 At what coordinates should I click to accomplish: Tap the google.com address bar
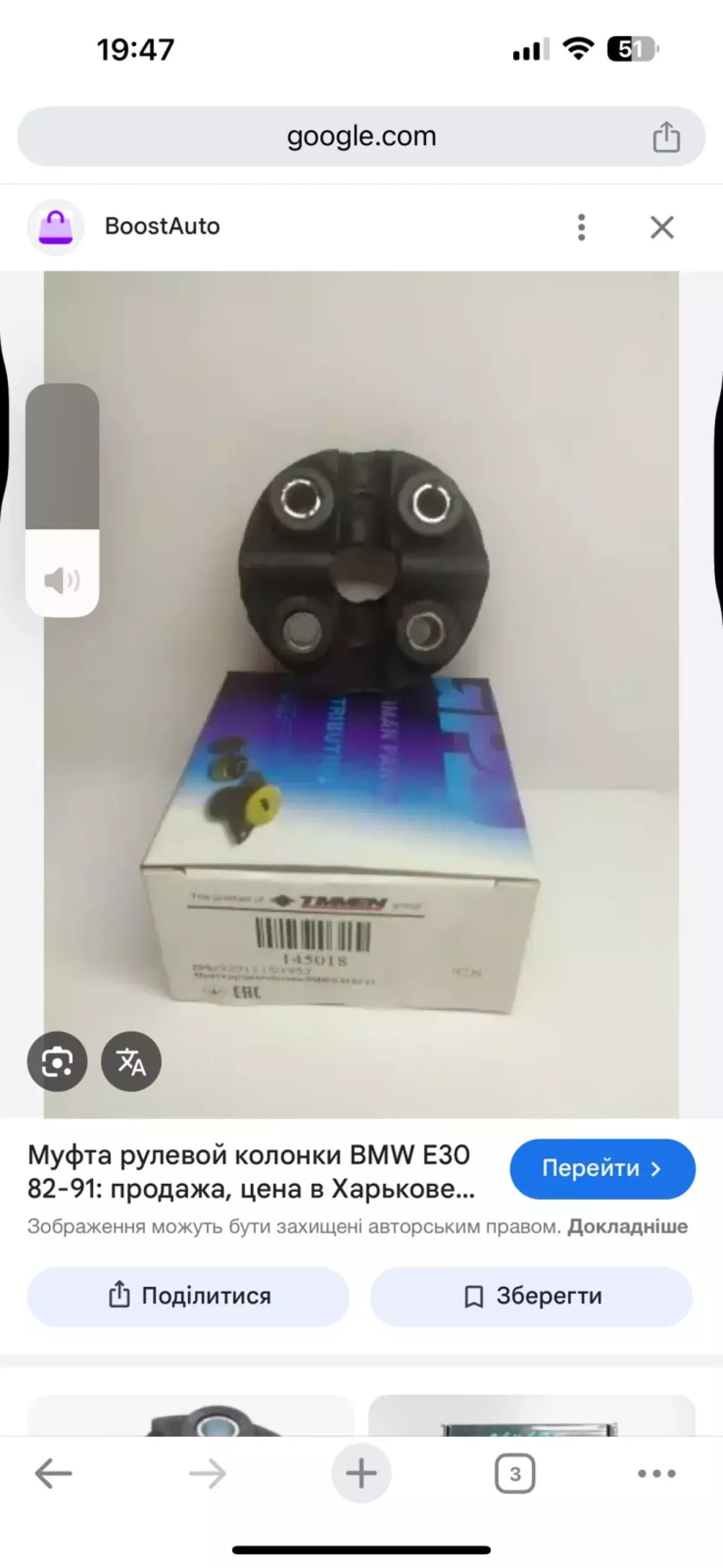click(x=361, y=136)
